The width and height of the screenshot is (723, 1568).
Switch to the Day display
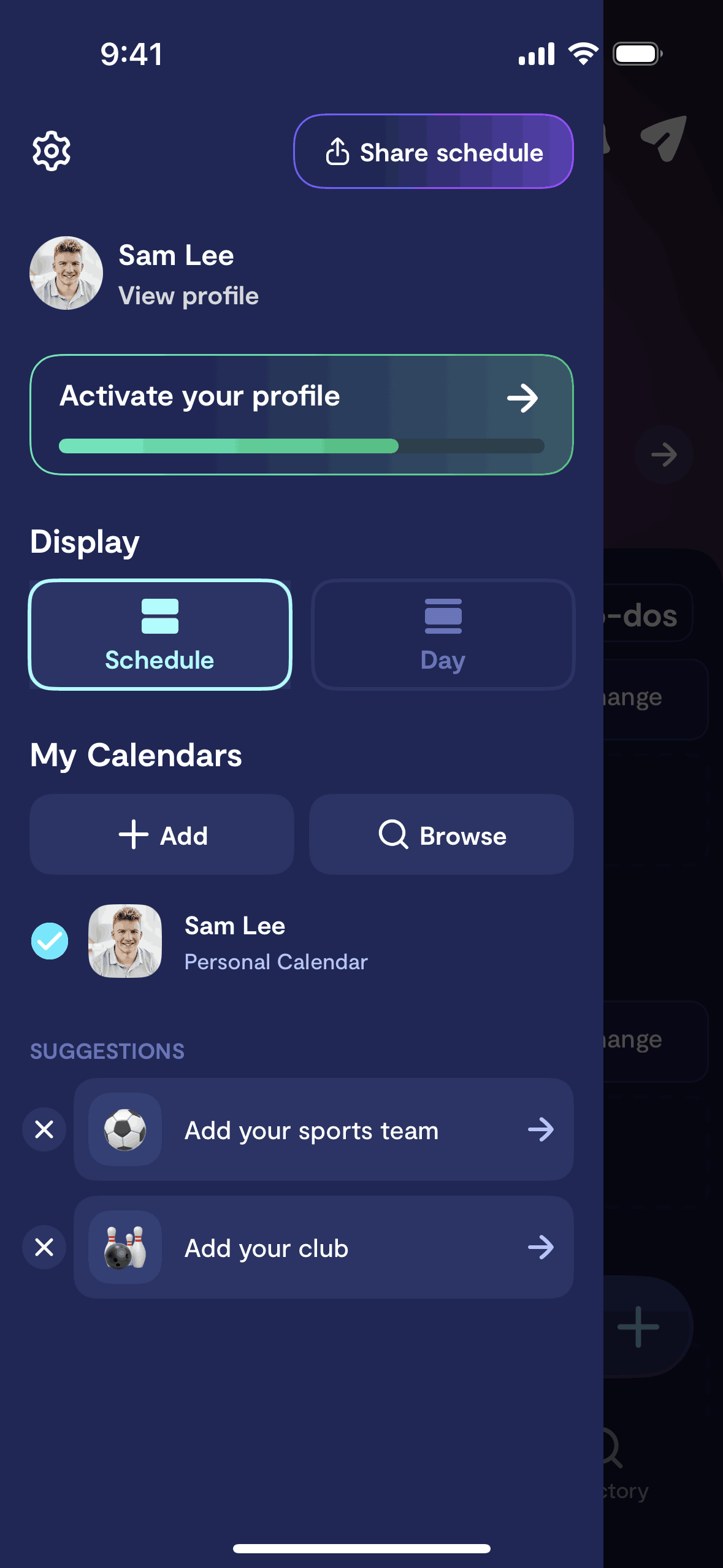443,634
